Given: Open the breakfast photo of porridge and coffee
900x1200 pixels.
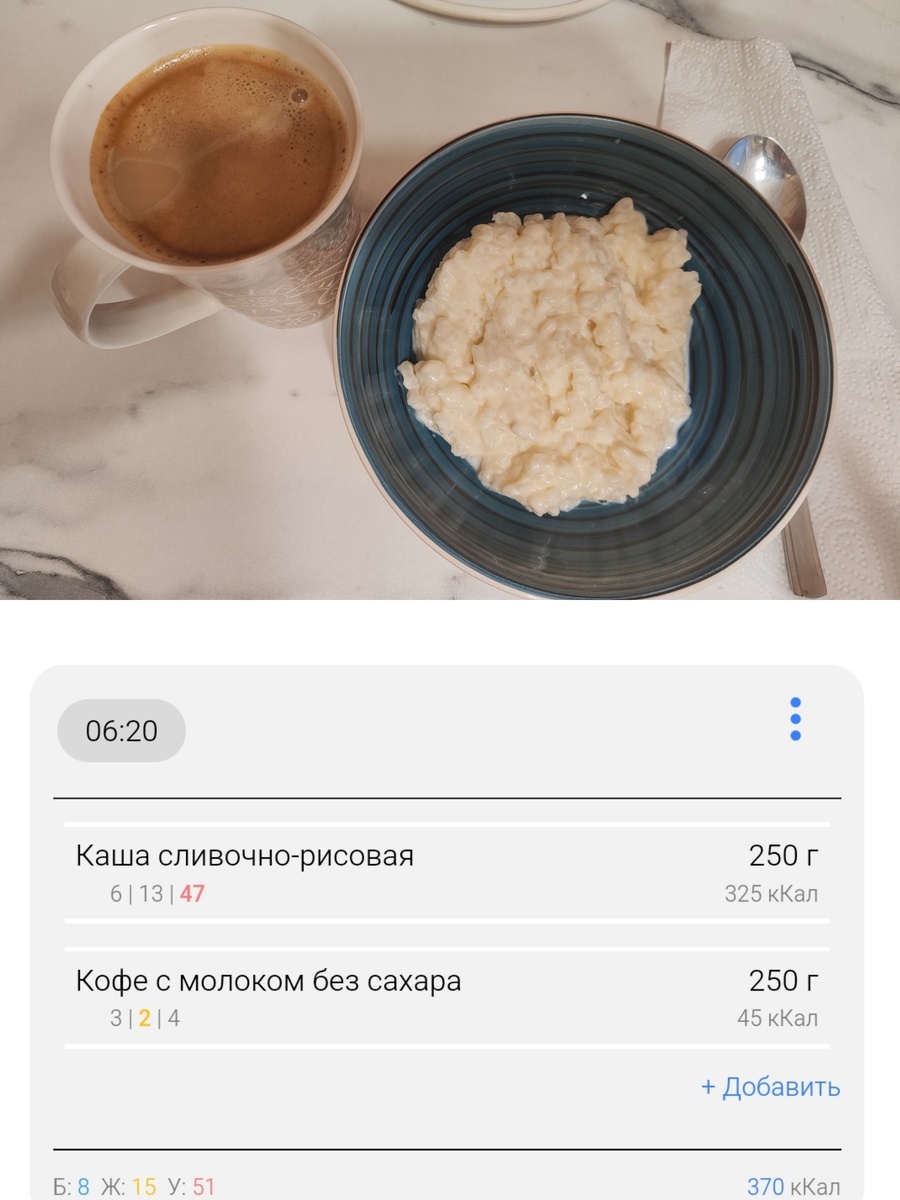Looking at the screenshot, I should (x=450, y=300).
